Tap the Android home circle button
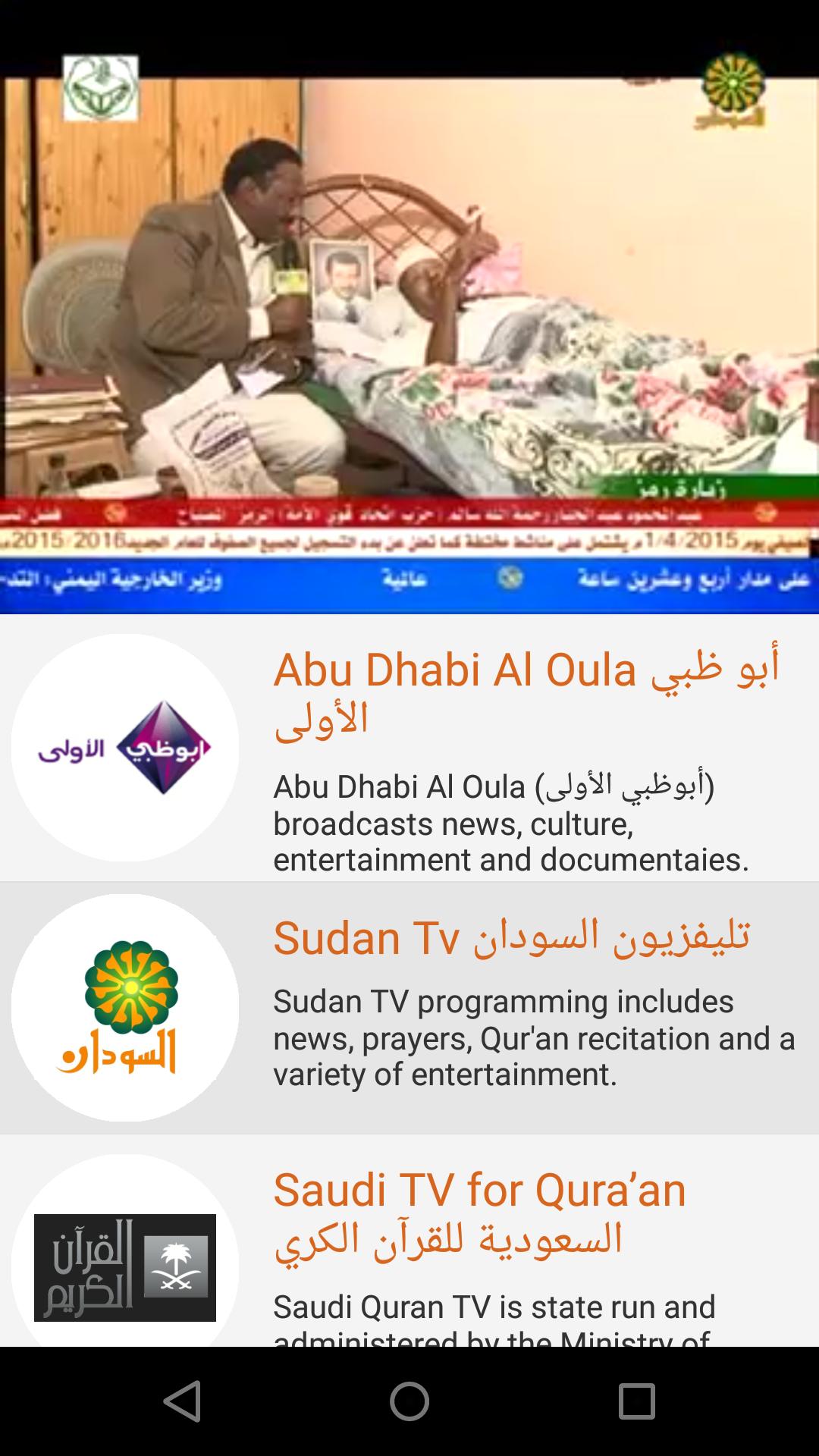819x1456 pixels. point(409,1399)
